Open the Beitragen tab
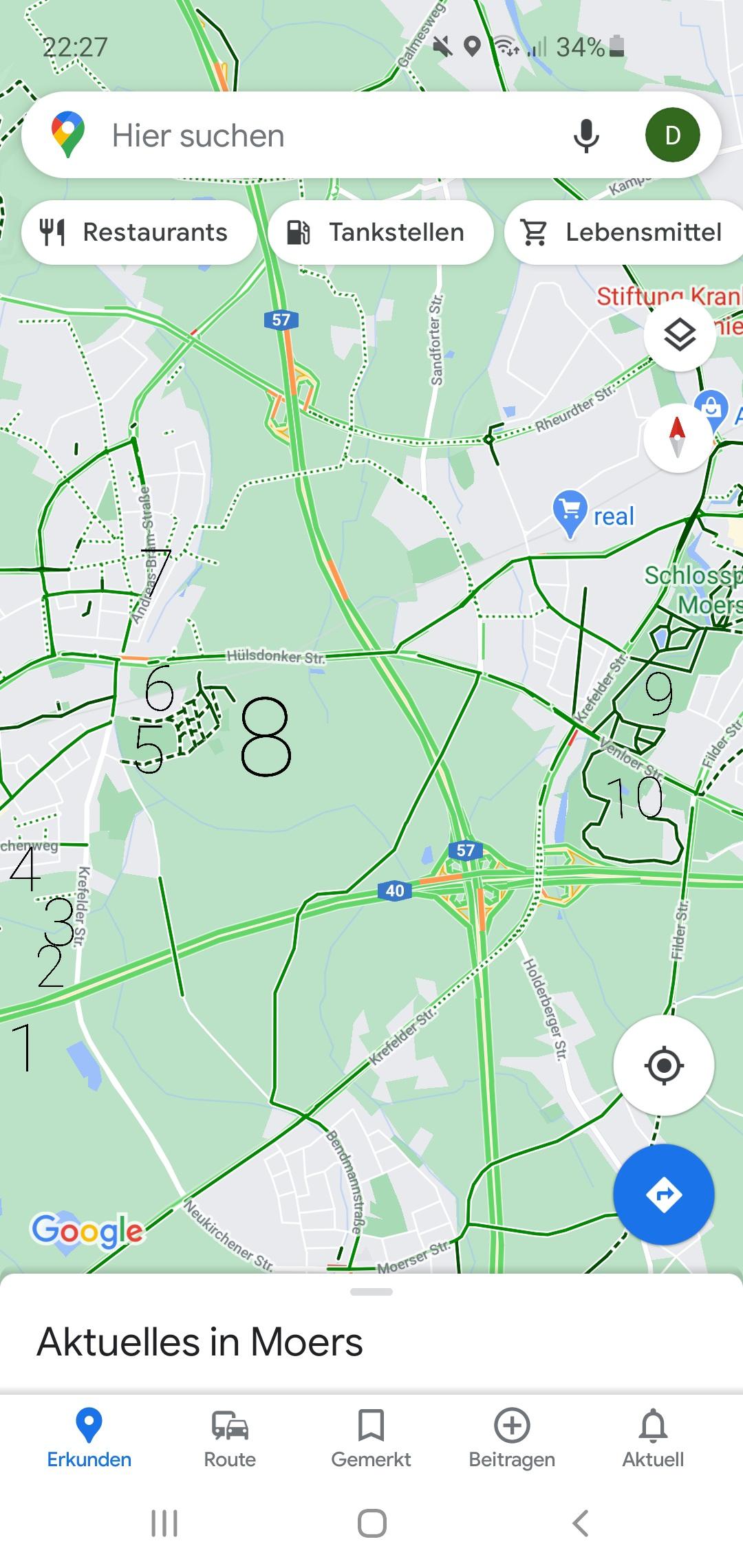The image size is (743, 1568). (x=512, y=1439)
